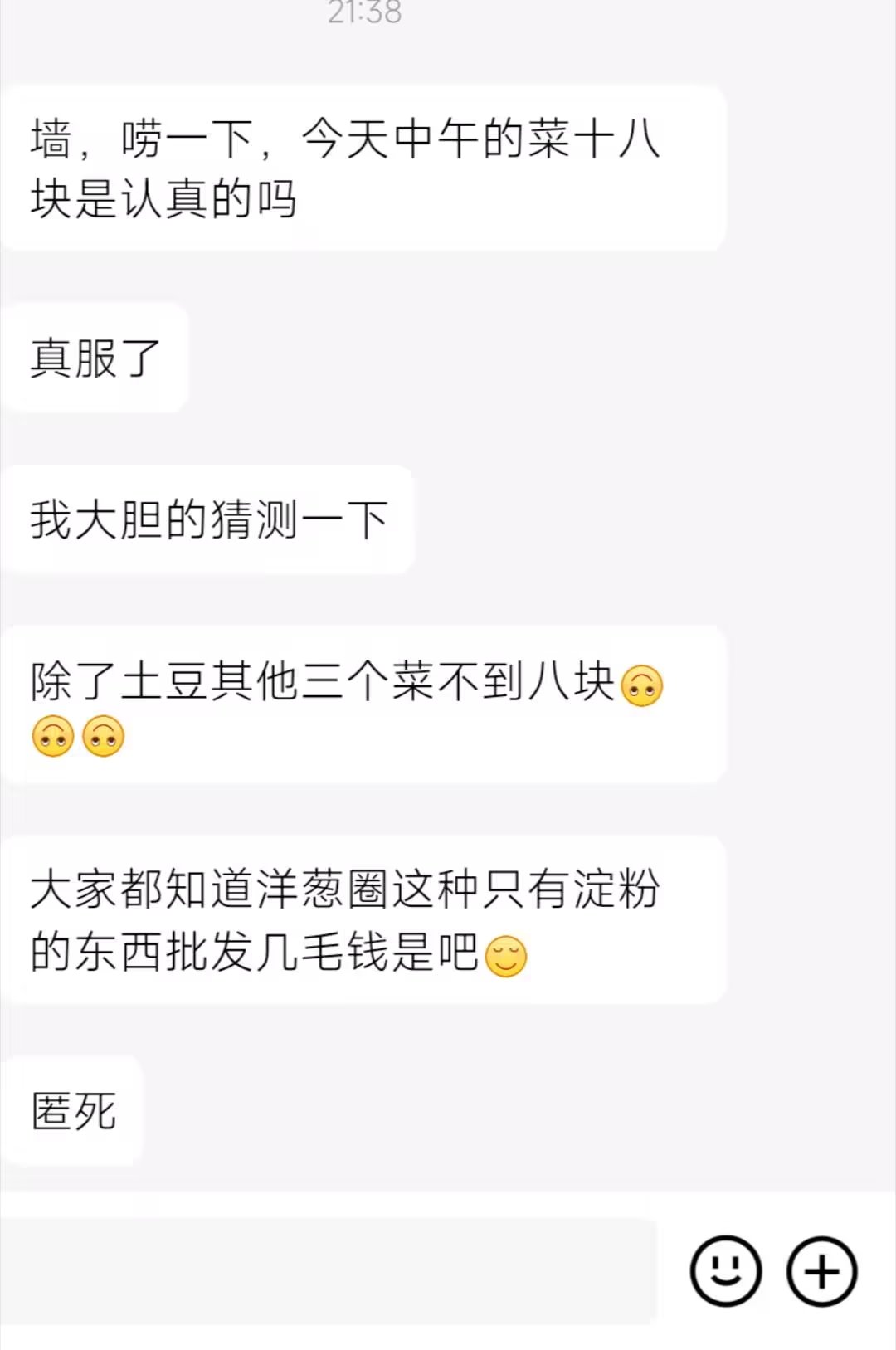This screenshot has width=896, height=1350.
Task: Open the plus attachment menu
Action: (x=821, y=1270)
